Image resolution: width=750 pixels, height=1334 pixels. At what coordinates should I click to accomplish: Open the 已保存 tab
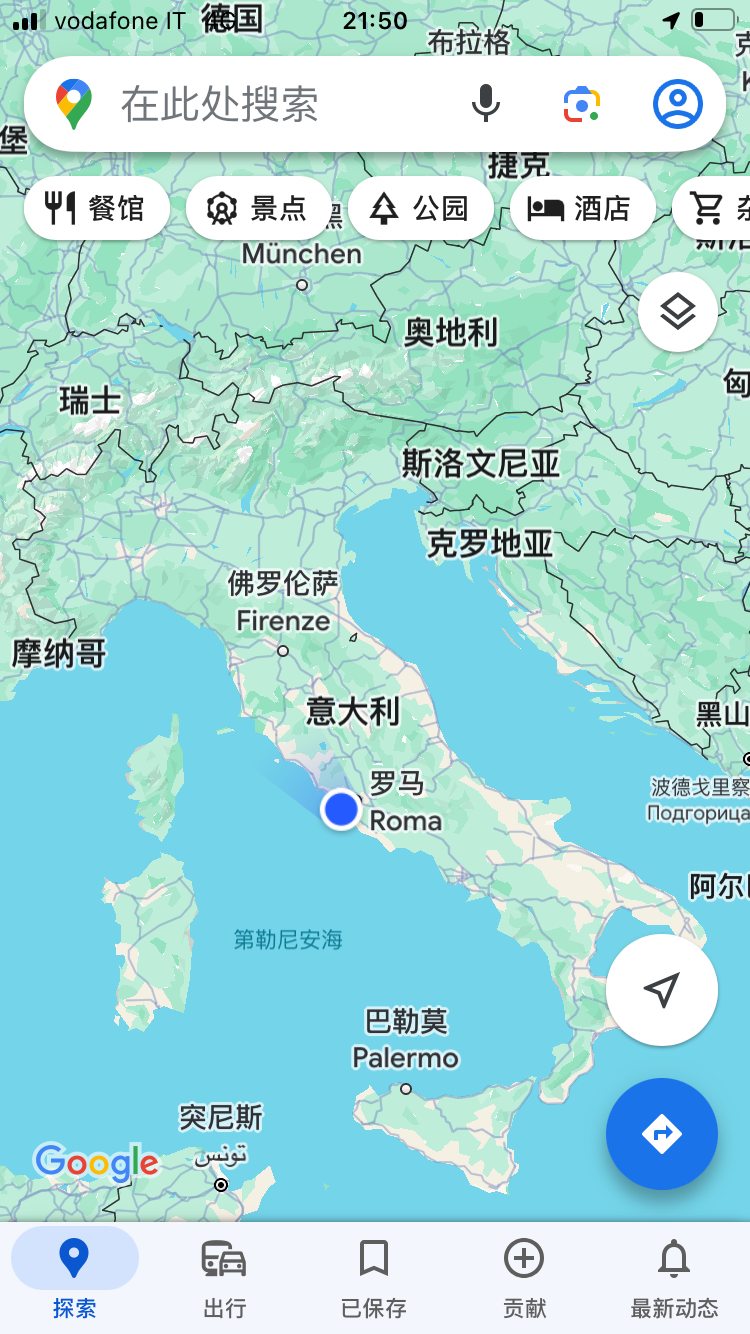tap(374, 1277)
